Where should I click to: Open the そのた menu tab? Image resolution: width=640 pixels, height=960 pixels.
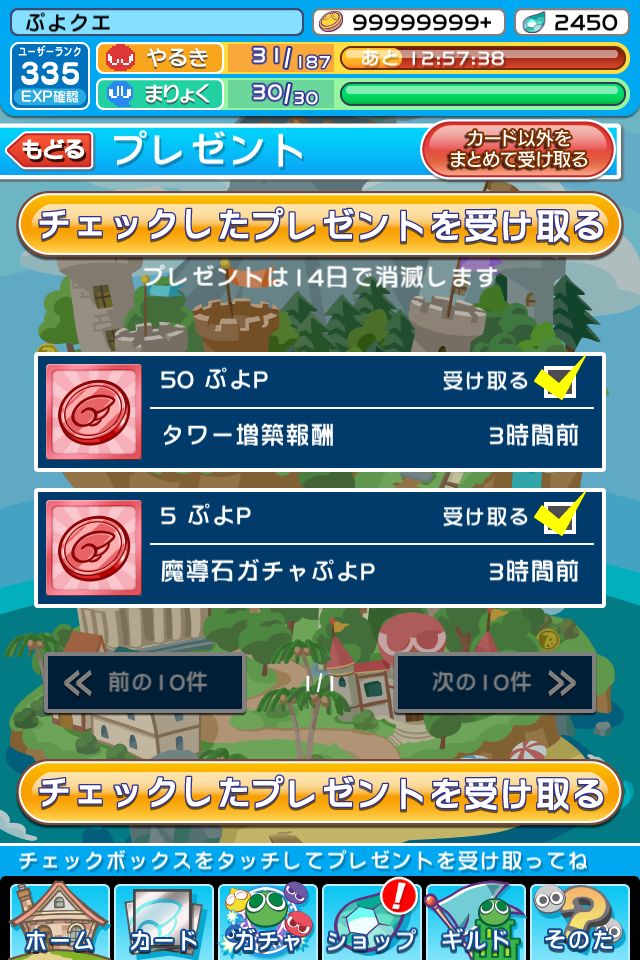point(580,921)
